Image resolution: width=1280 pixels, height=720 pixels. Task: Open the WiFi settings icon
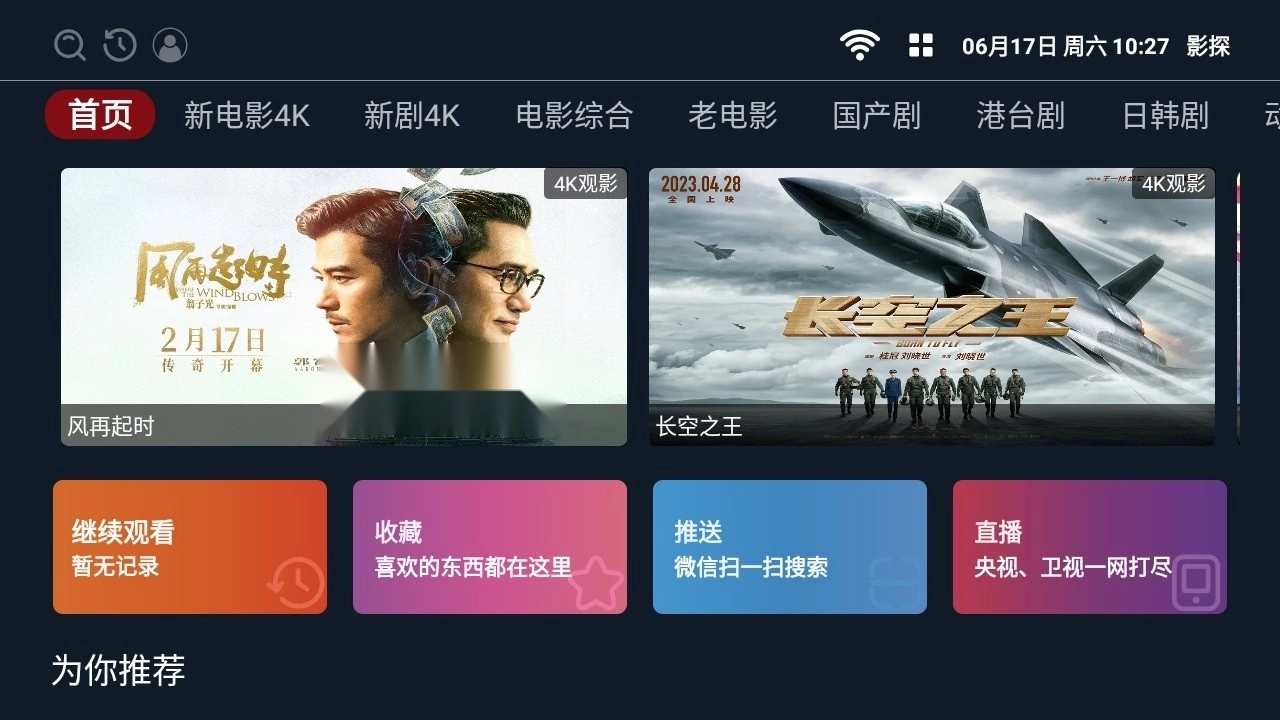point(859,45)
